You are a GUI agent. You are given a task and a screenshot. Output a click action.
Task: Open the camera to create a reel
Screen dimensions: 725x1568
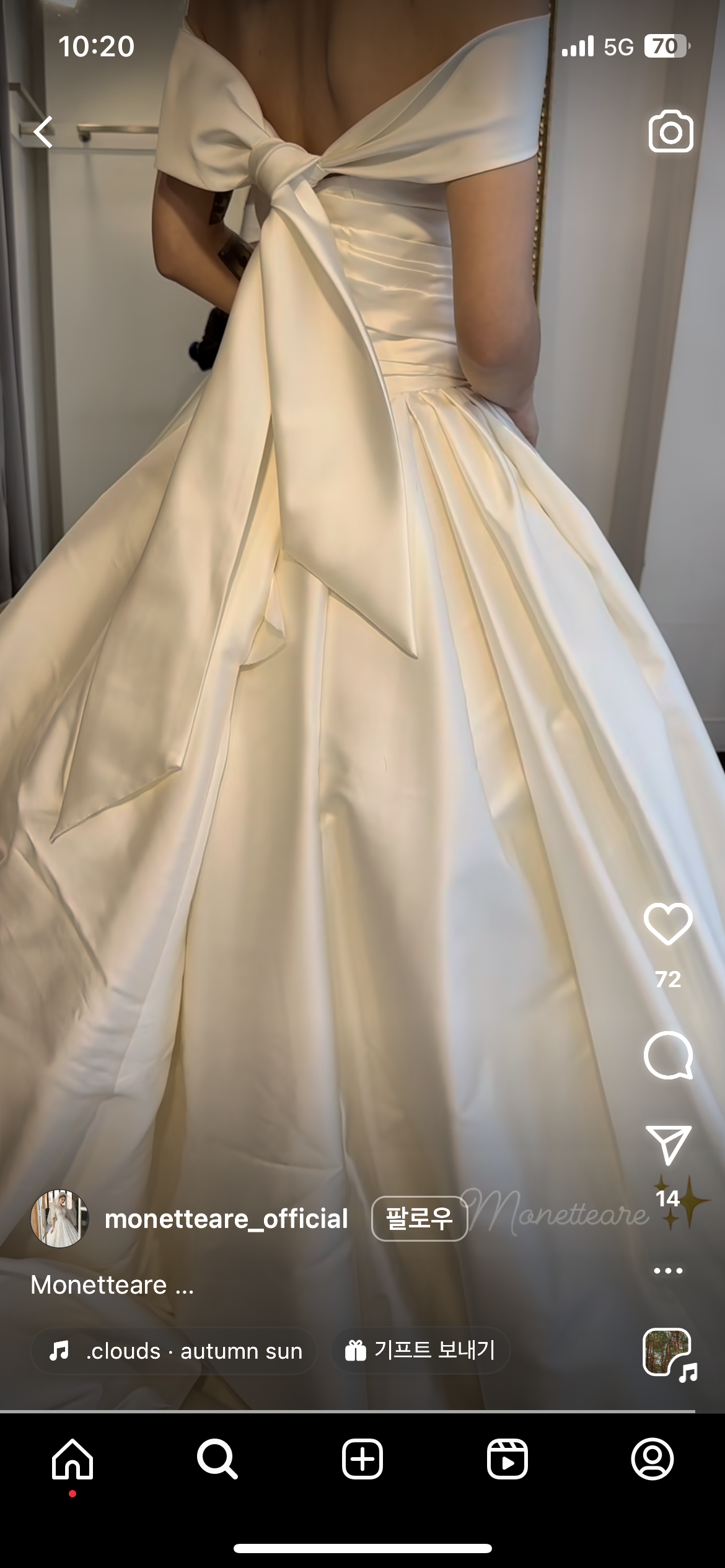670,131
